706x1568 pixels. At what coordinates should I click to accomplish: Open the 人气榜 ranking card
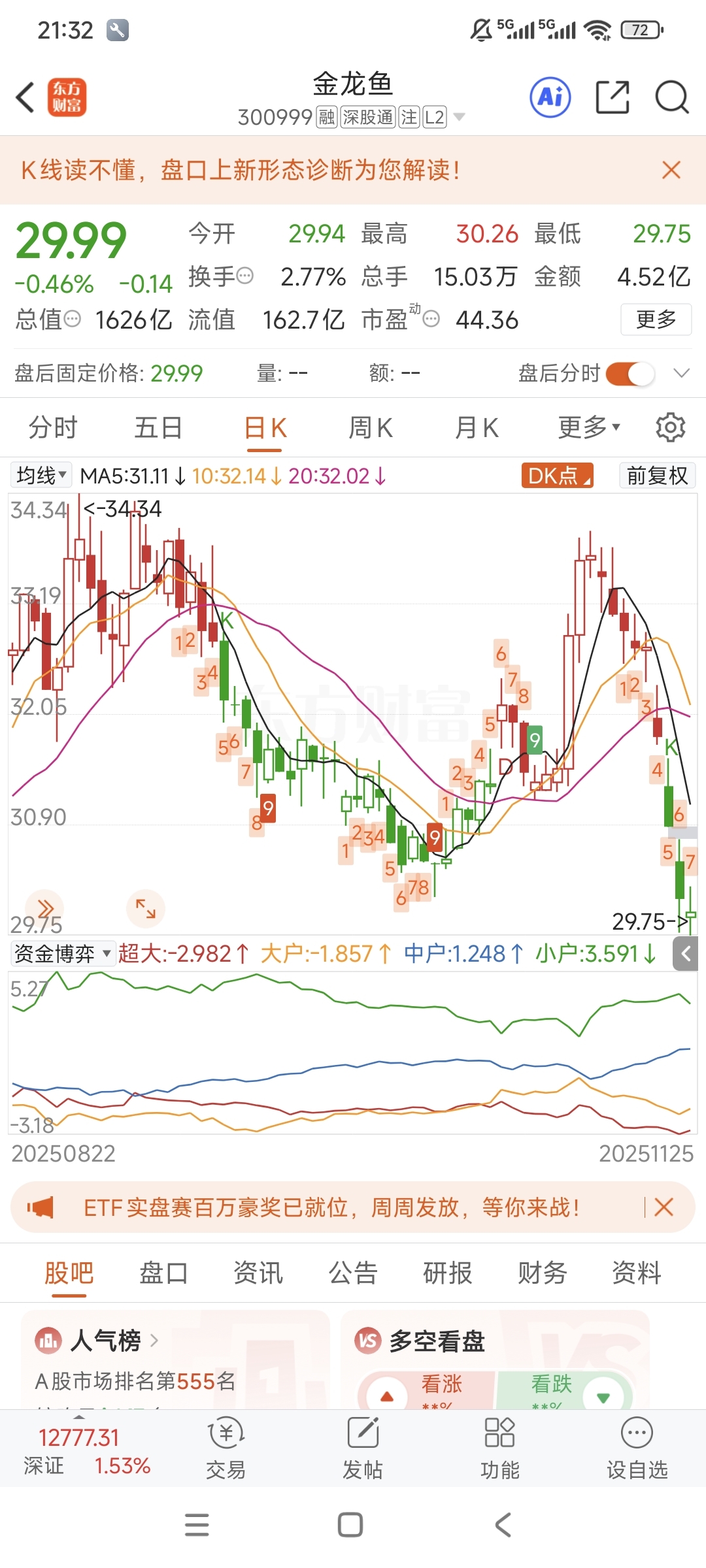[105, 1341]
